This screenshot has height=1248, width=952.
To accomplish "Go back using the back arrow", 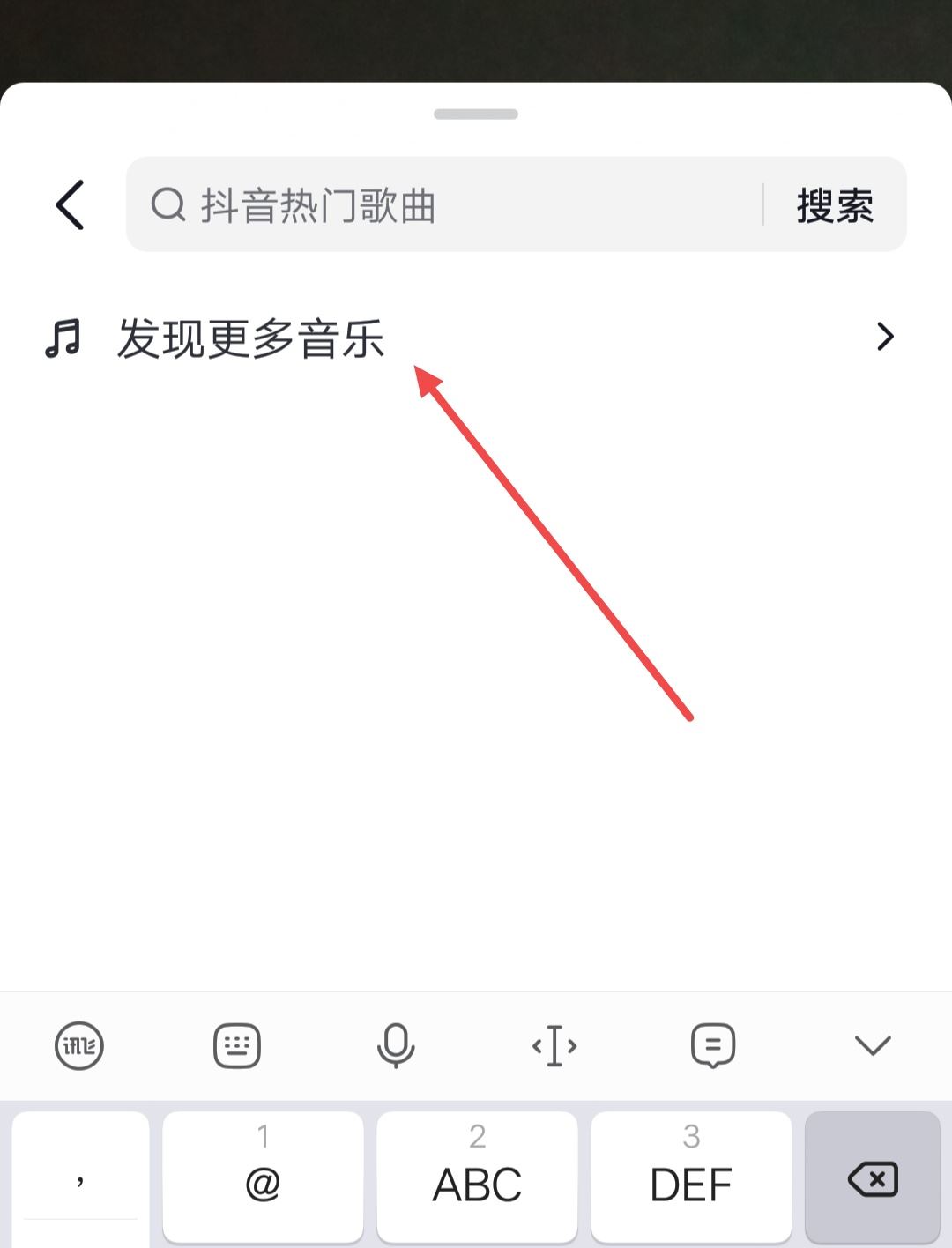I will [x=71, y=205].
